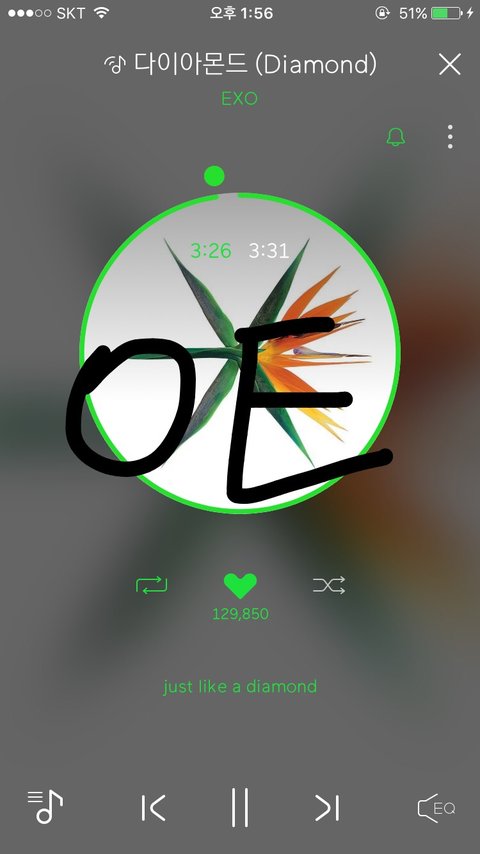Skip back to the previous track
The height and width of the screenshot is (854, 480).
[153, 807]
